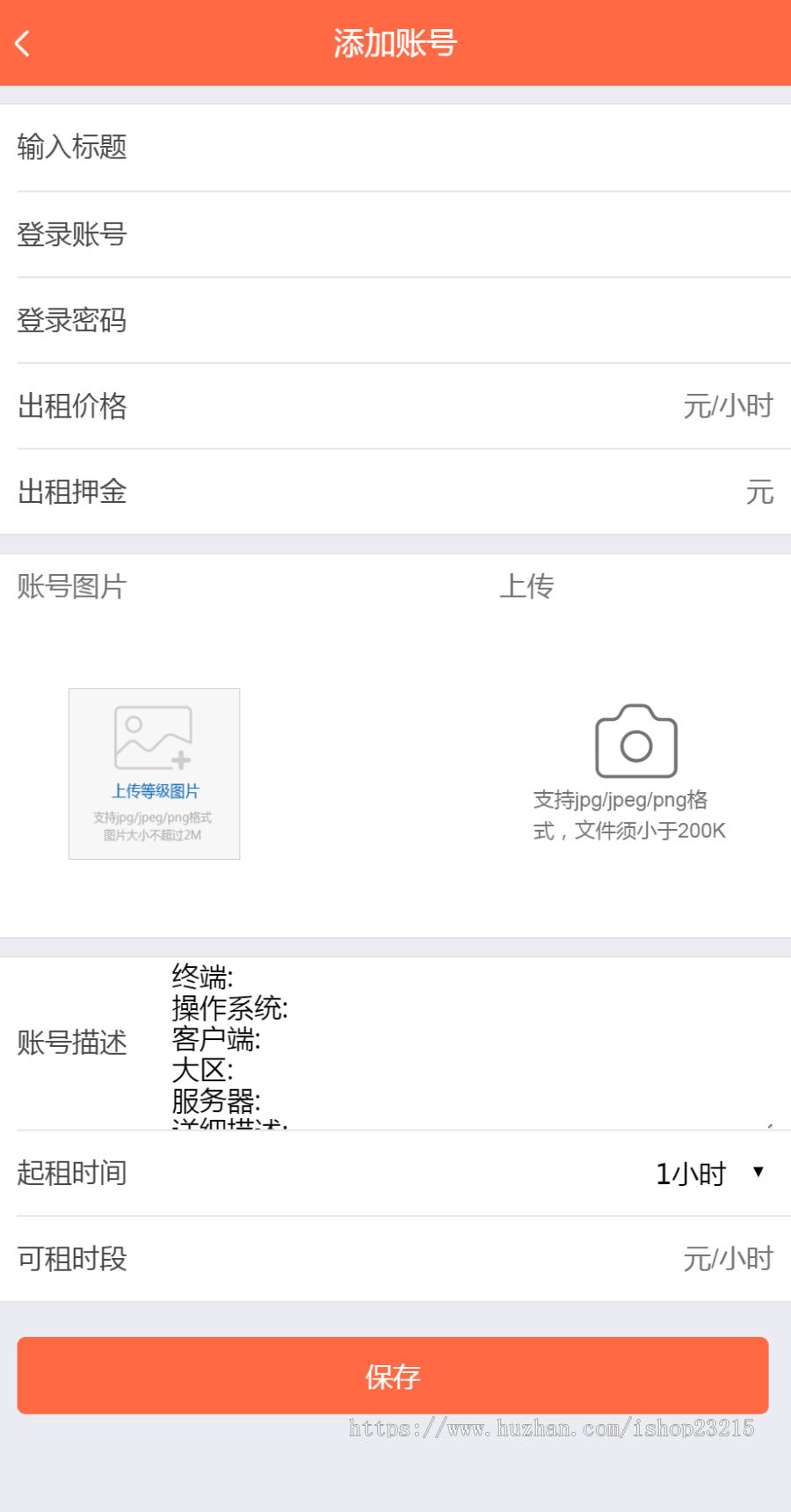Click the dropdown caret beside 1小时
The height and width of the screenshot is (1512, 791).
pos(758,1171)
